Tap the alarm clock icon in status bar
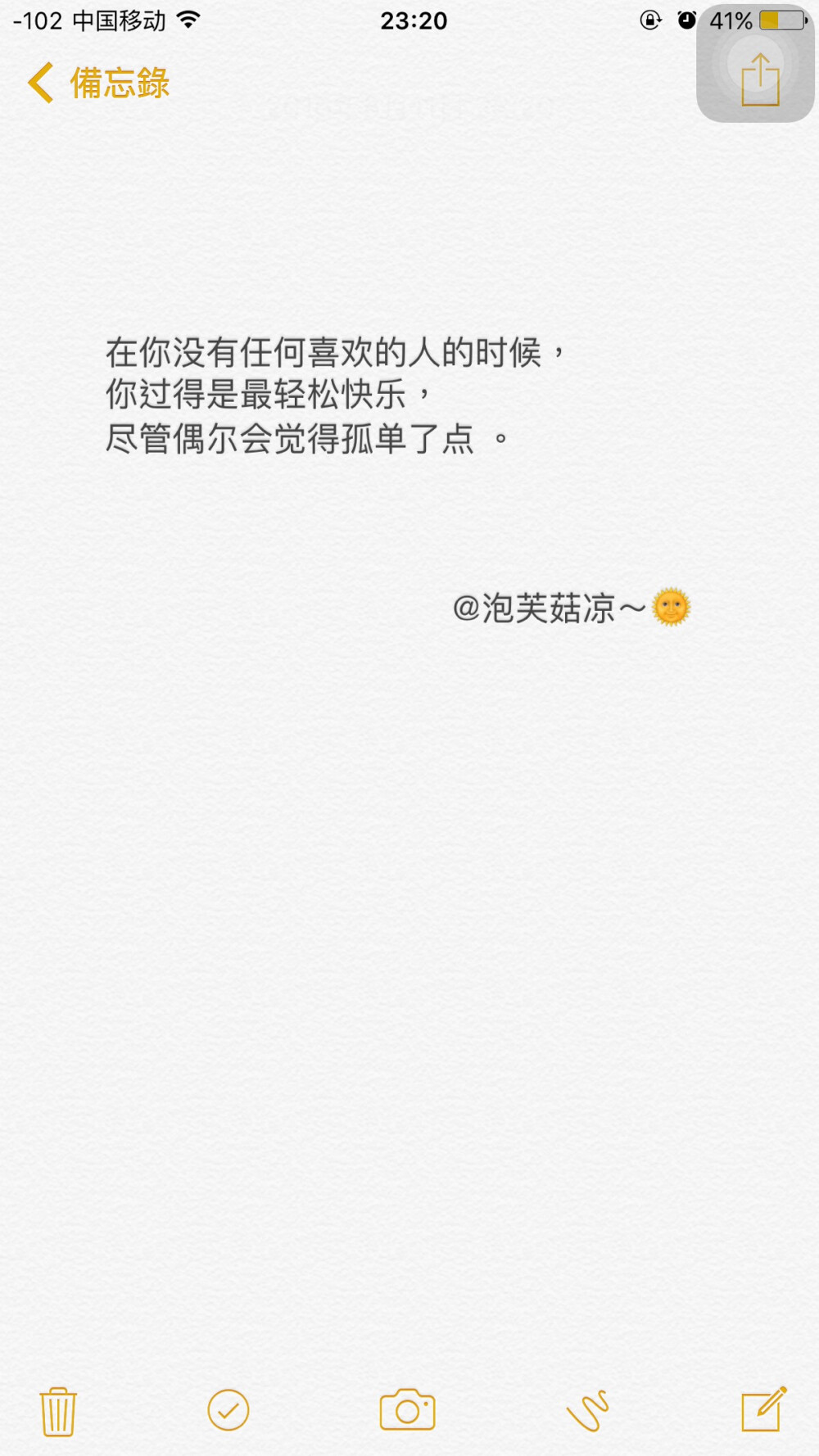Screen dimensions: 819x1456 pos(688,20)
